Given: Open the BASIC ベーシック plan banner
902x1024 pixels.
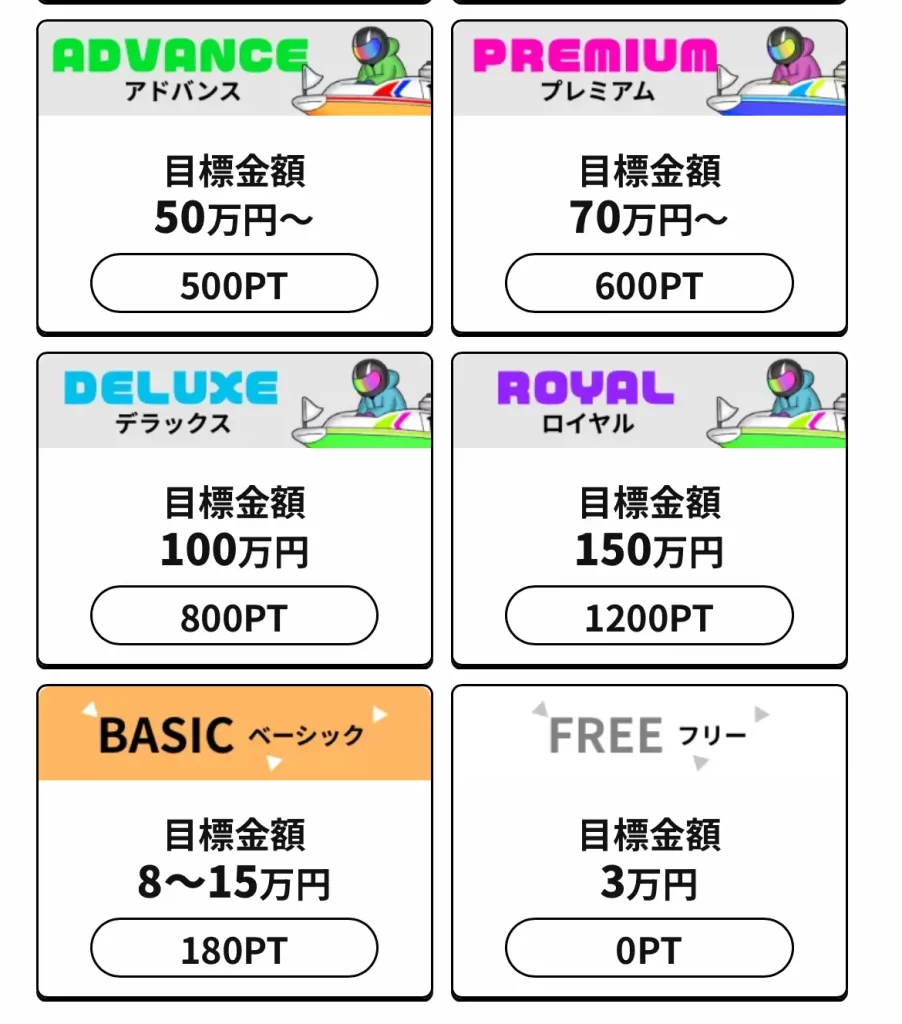Looking at the screenshot, I should pos(233,735).
